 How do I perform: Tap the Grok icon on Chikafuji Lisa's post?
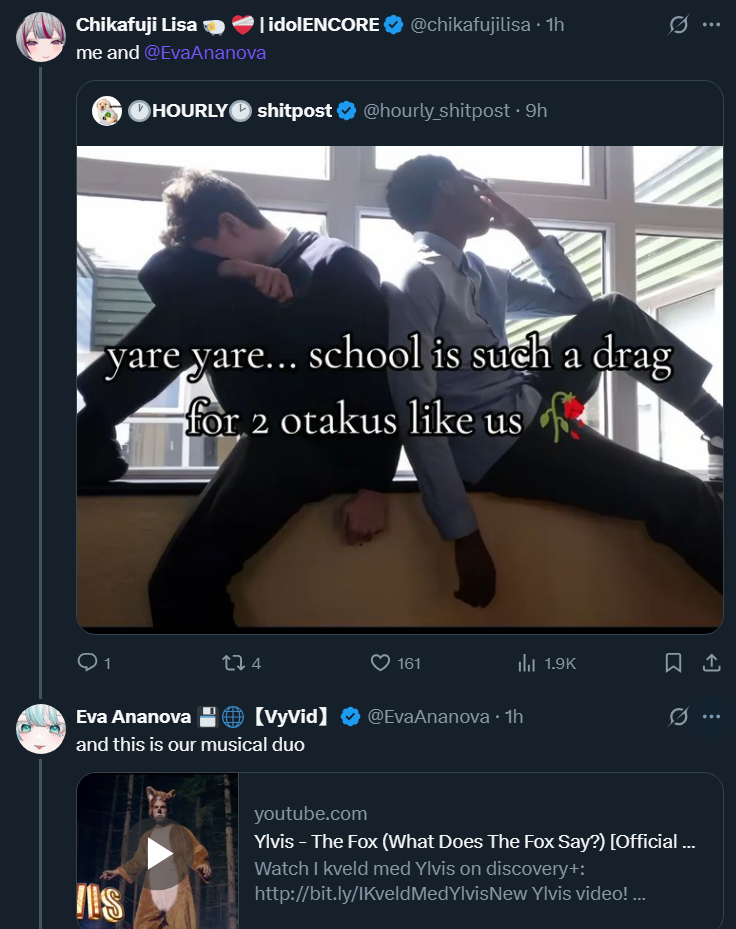(679, 25)
